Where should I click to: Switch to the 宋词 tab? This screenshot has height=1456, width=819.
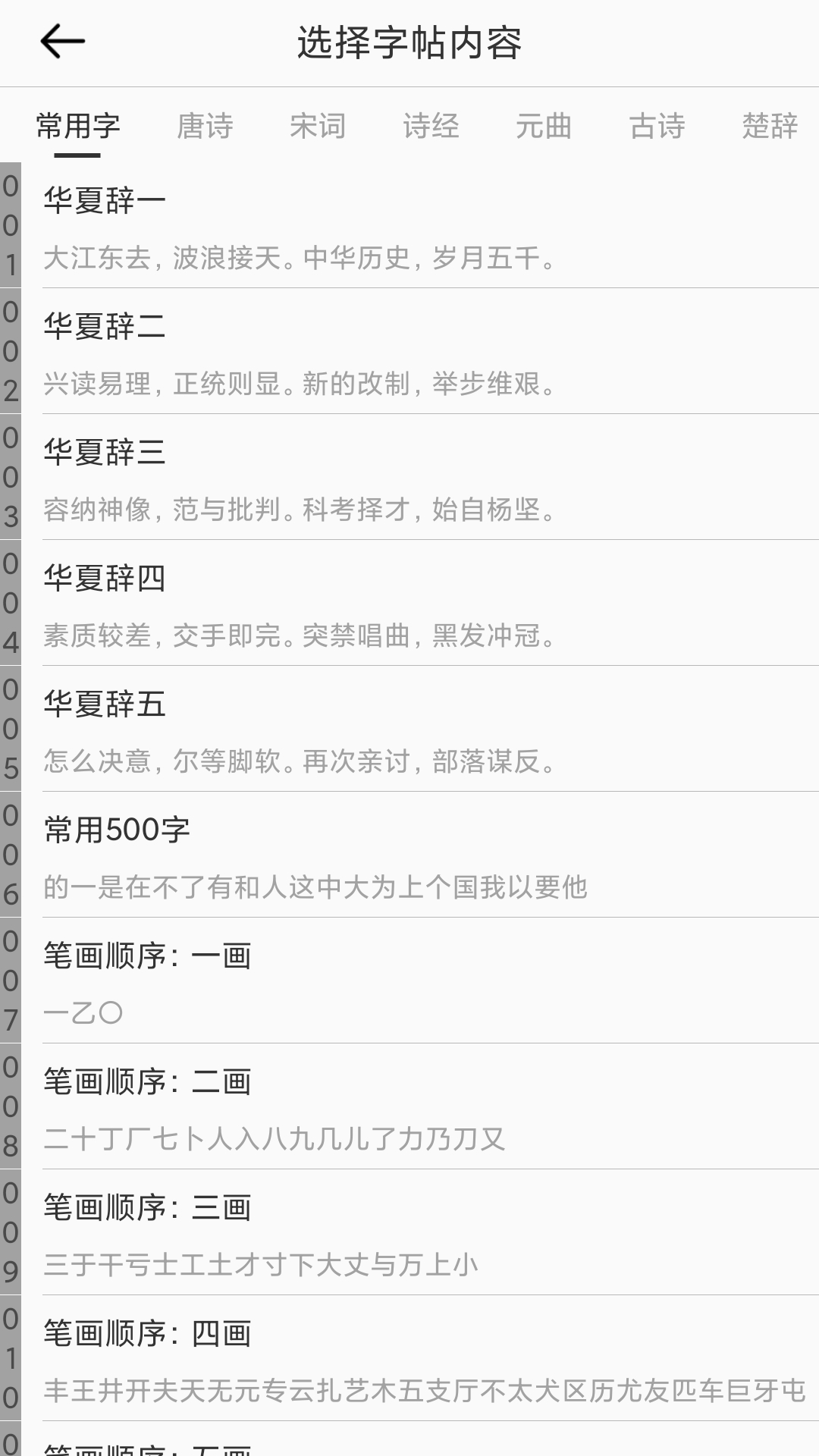click(x=318, y=126)
